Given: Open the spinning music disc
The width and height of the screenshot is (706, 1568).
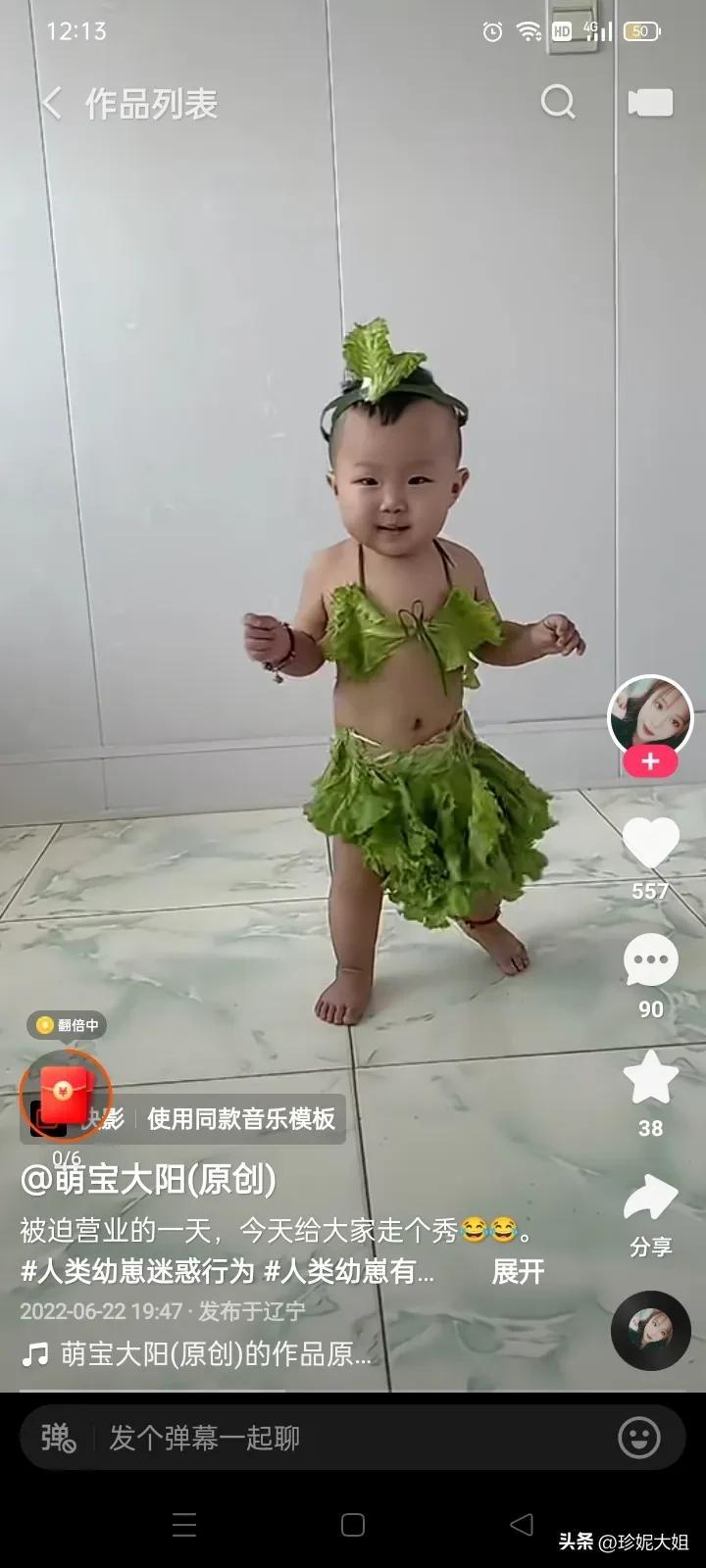Looking at the screenshot, I should click(651, 1330).
